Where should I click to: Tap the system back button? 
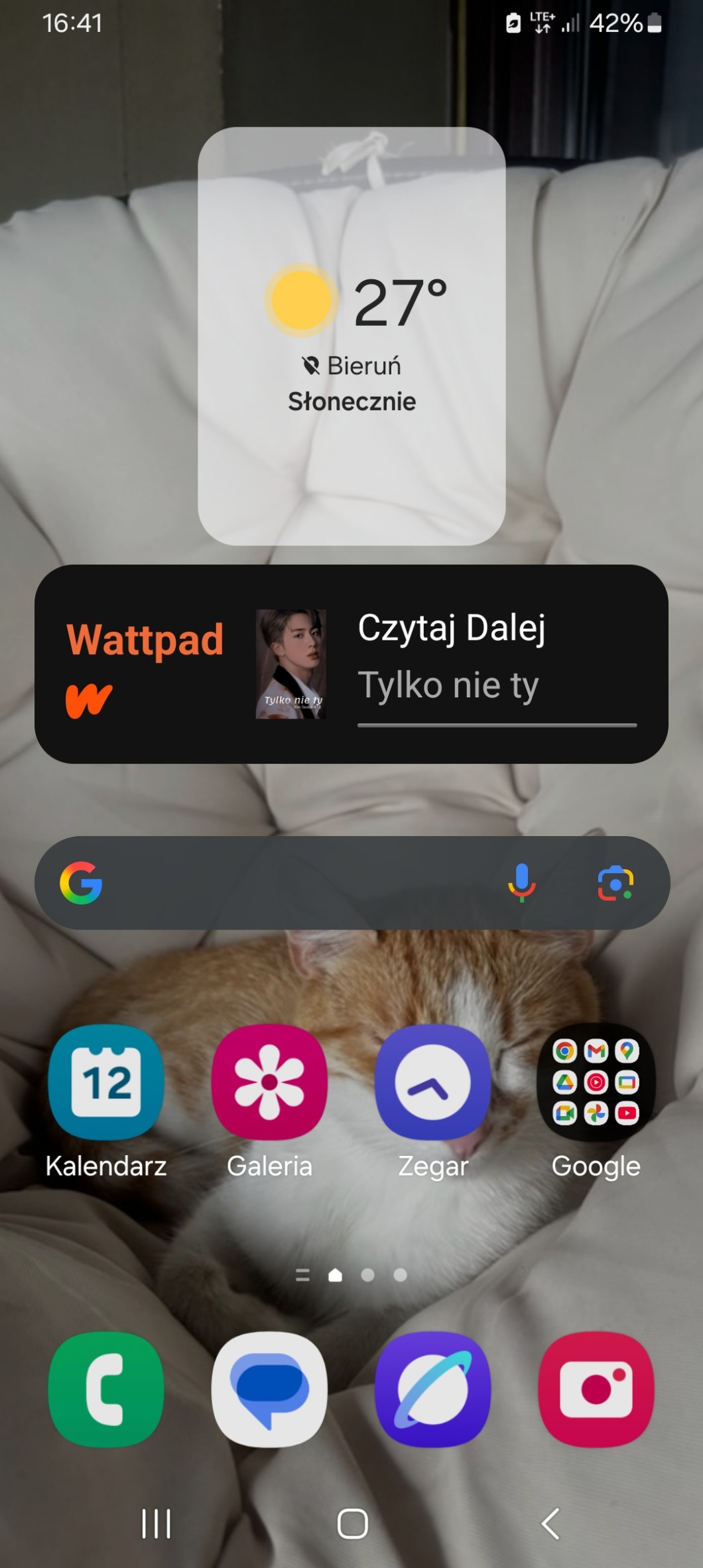point(550,1523)
